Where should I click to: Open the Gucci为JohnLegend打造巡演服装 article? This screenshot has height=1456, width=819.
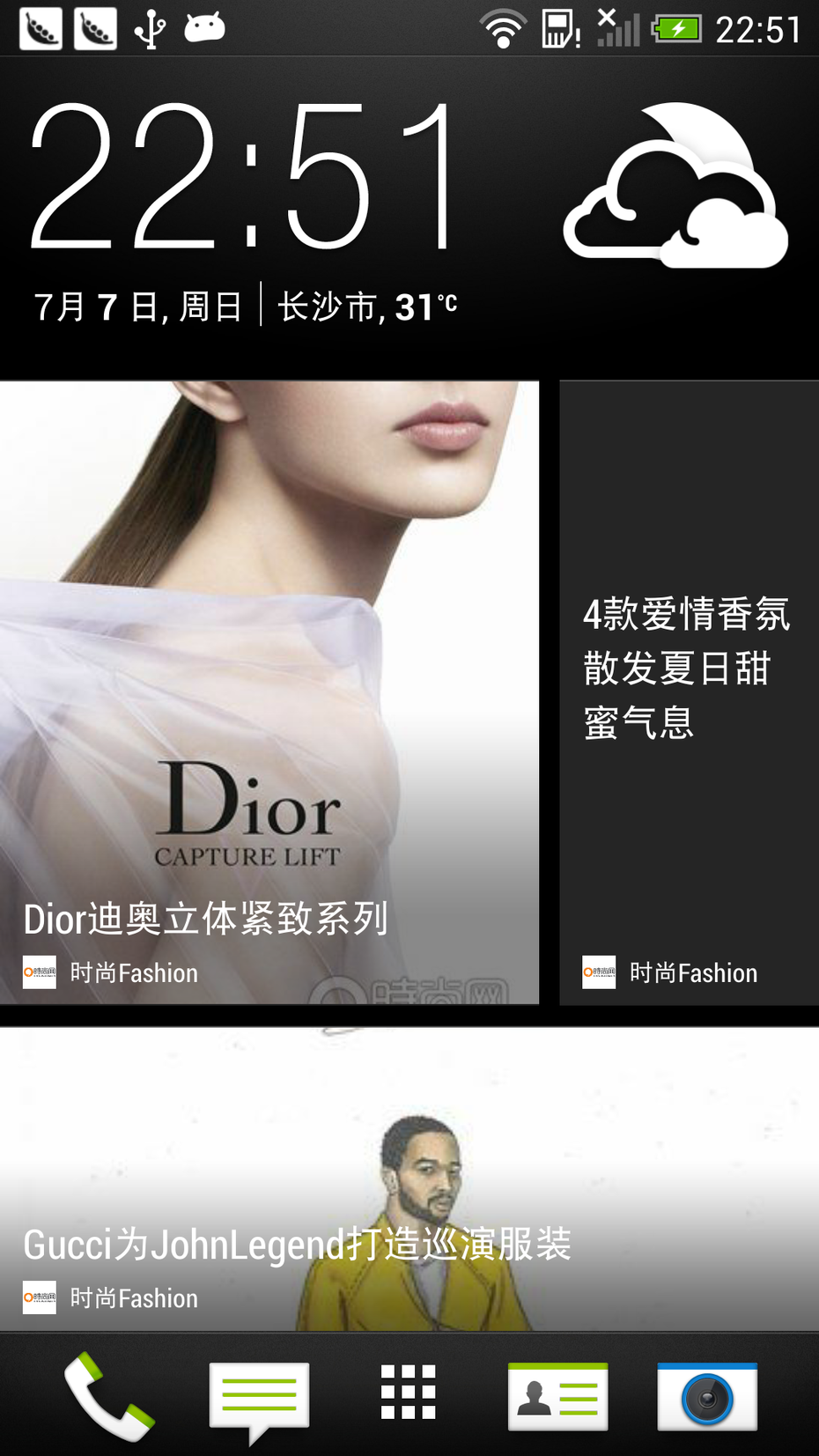click(x=409, y=1180)
